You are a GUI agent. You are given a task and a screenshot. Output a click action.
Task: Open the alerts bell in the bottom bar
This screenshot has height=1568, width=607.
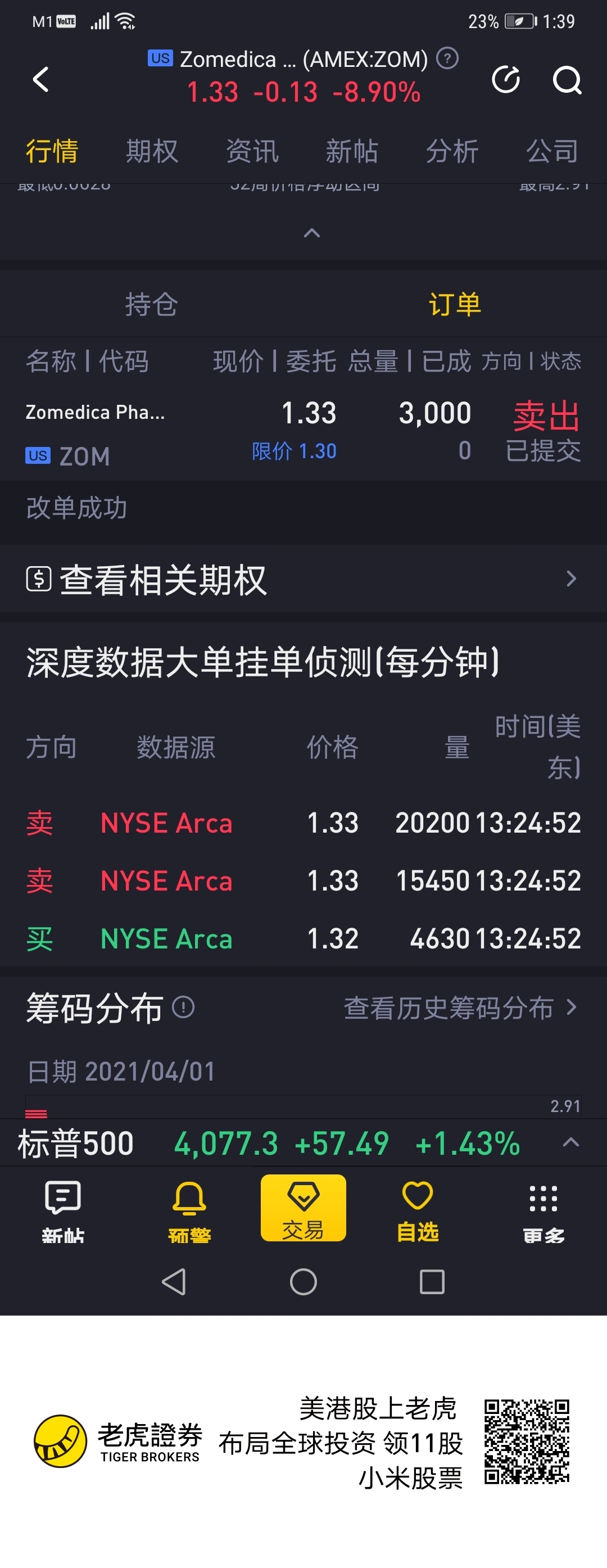point(189,1209)
